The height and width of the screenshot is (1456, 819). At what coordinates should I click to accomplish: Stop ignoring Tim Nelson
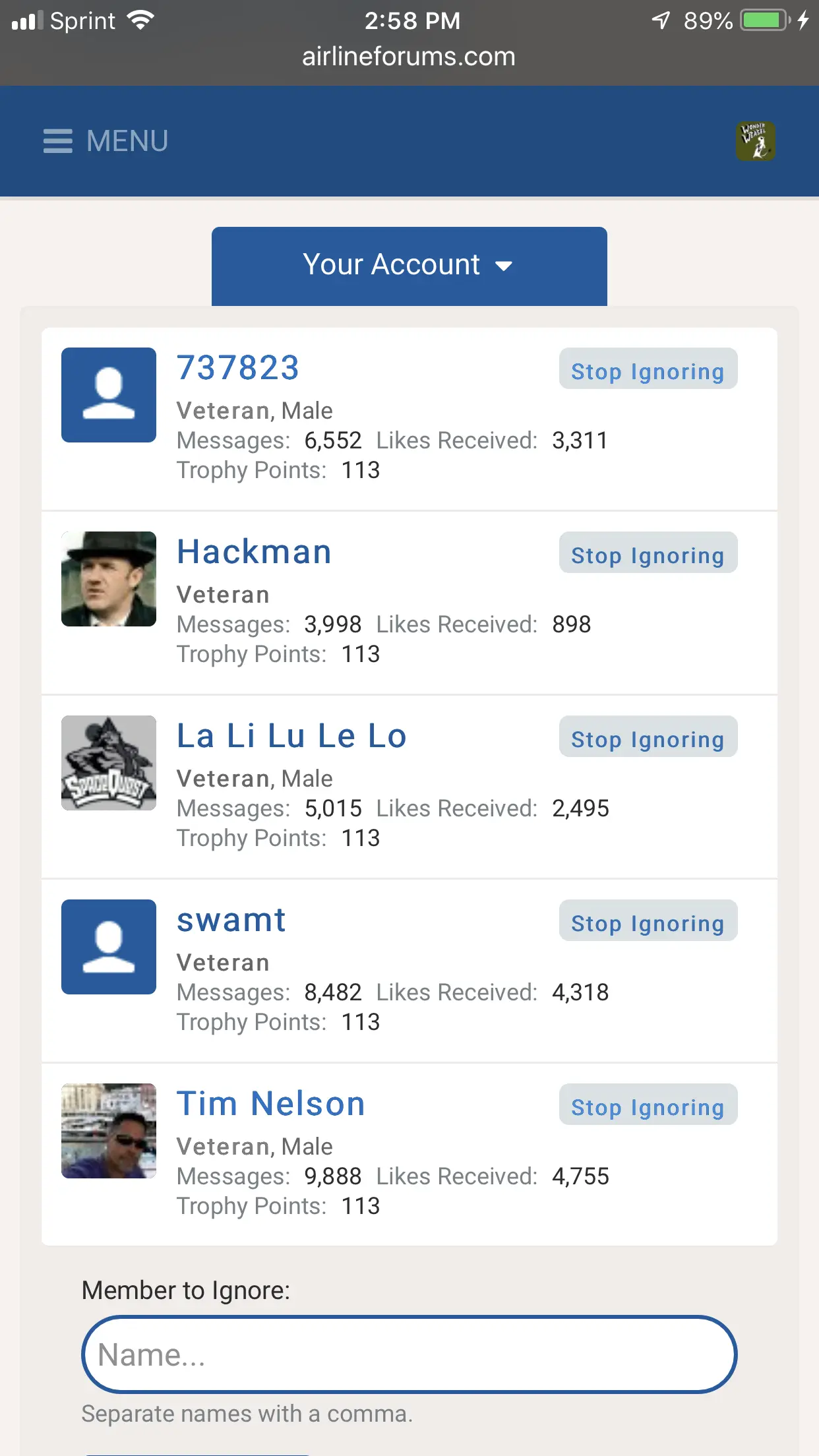pyautogui.click(x=648, y=1105)
